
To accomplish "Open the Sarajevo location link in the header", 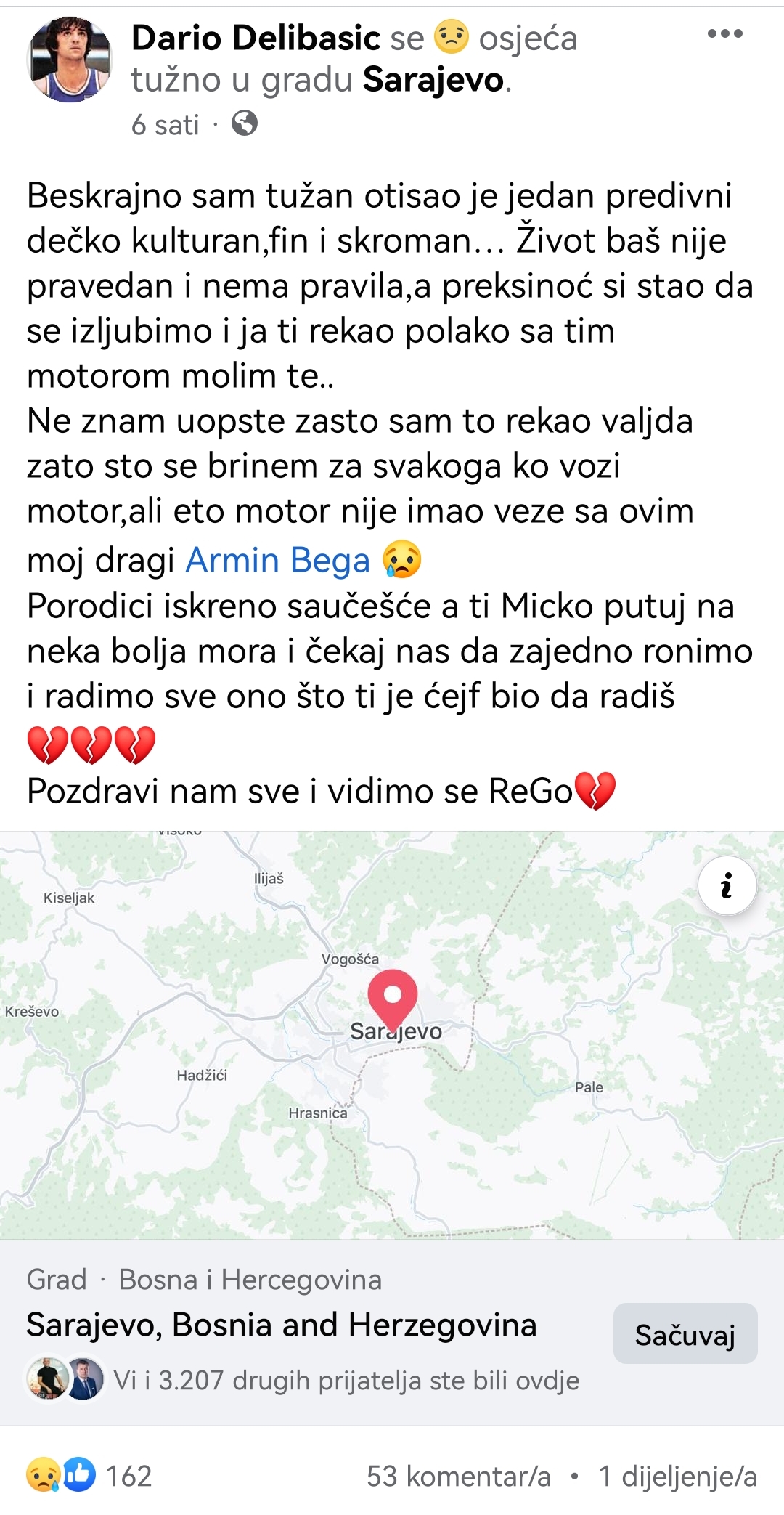I will [433, 80].
